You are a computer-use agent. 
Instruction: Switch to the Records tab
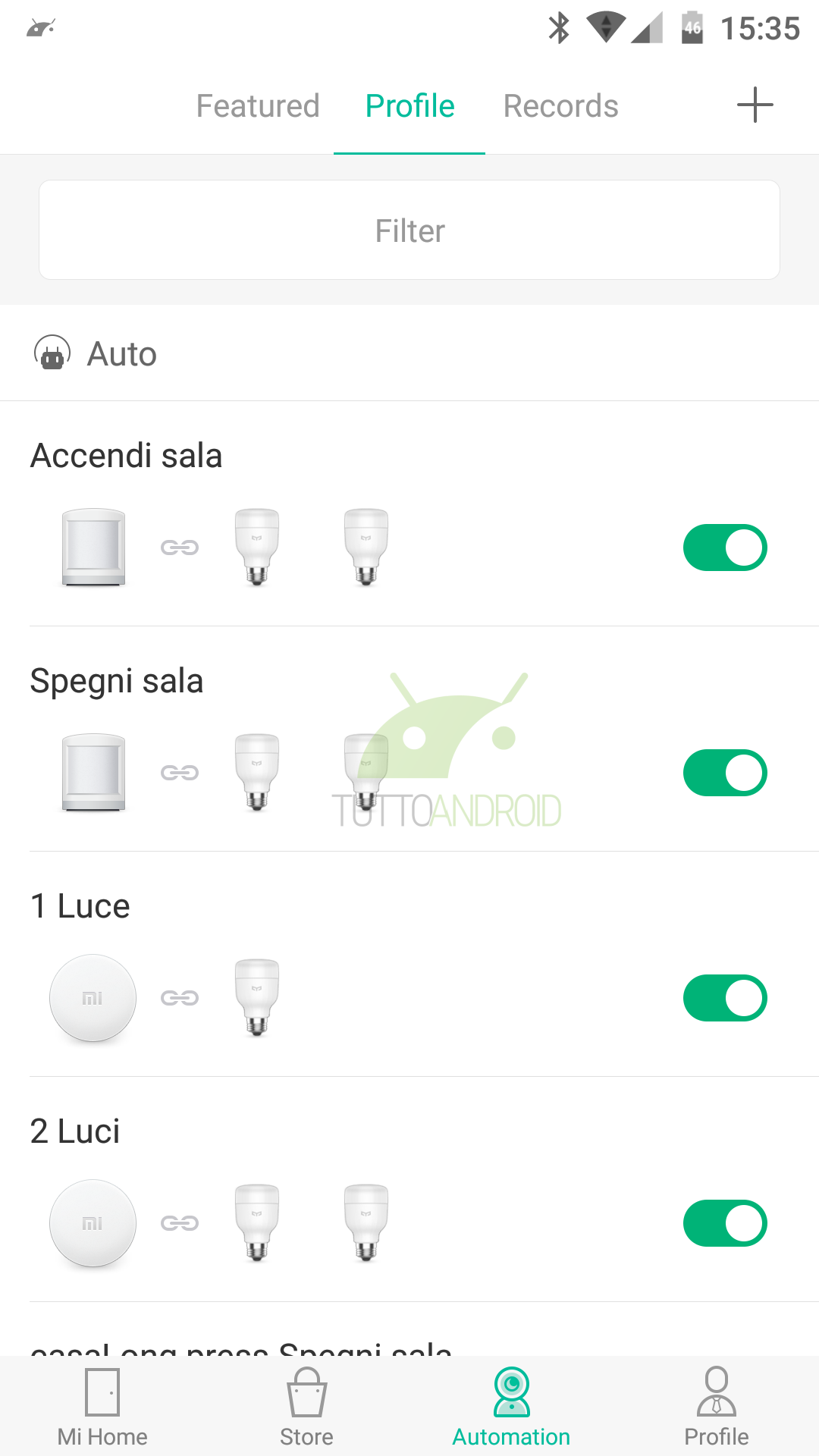pos(561,106)
